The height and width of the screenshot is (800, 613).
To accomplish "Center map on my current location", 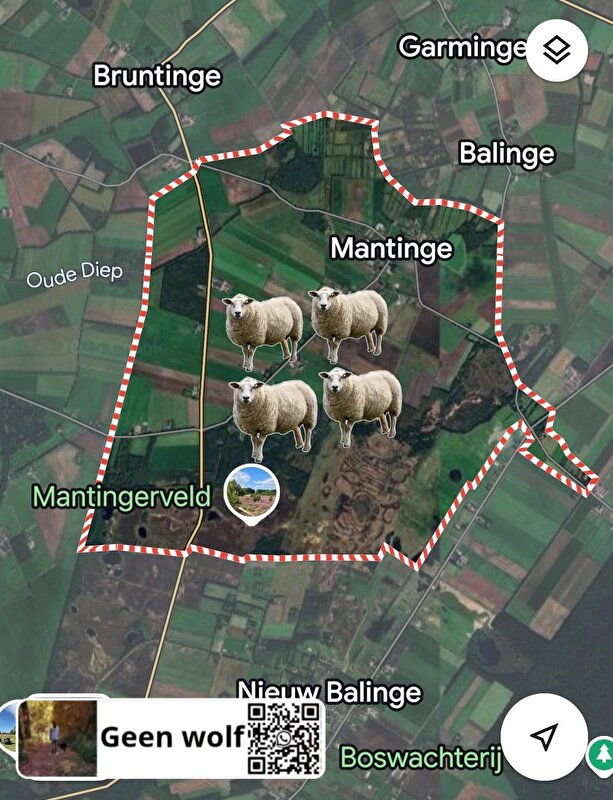I will tap(543, 737).
